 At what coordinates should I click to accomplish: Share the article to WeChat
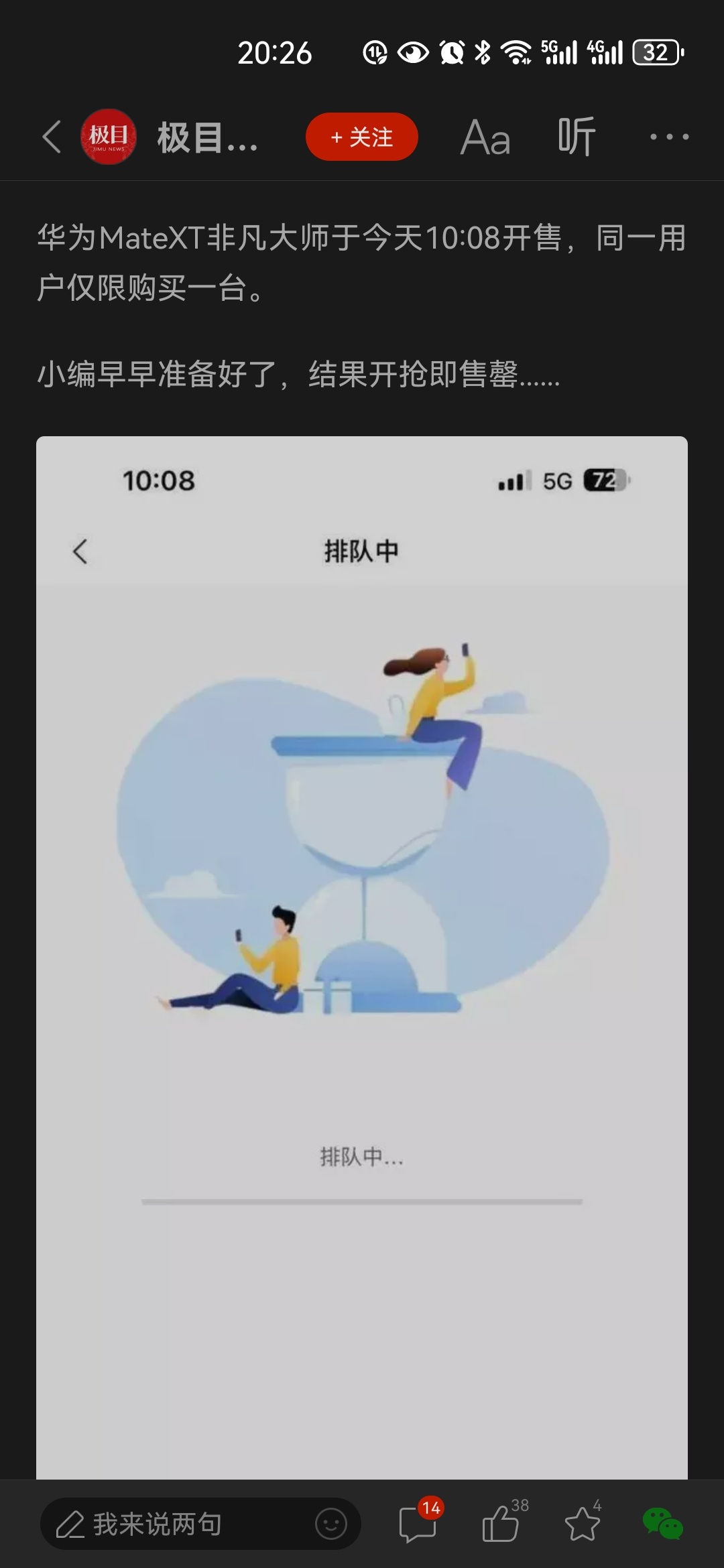coord(662,1524)
